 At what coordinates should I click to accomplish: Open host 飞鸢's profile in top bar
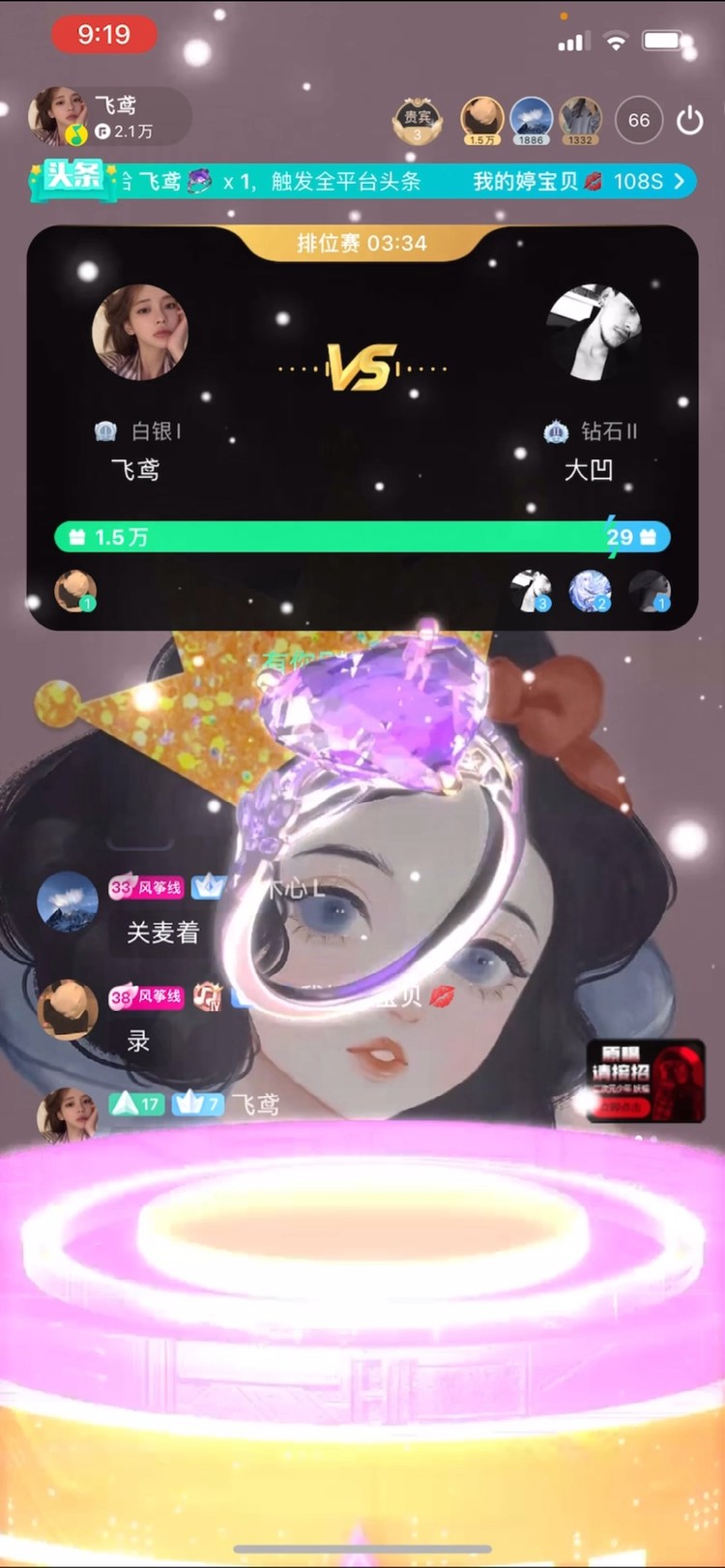tap(53, 115)
